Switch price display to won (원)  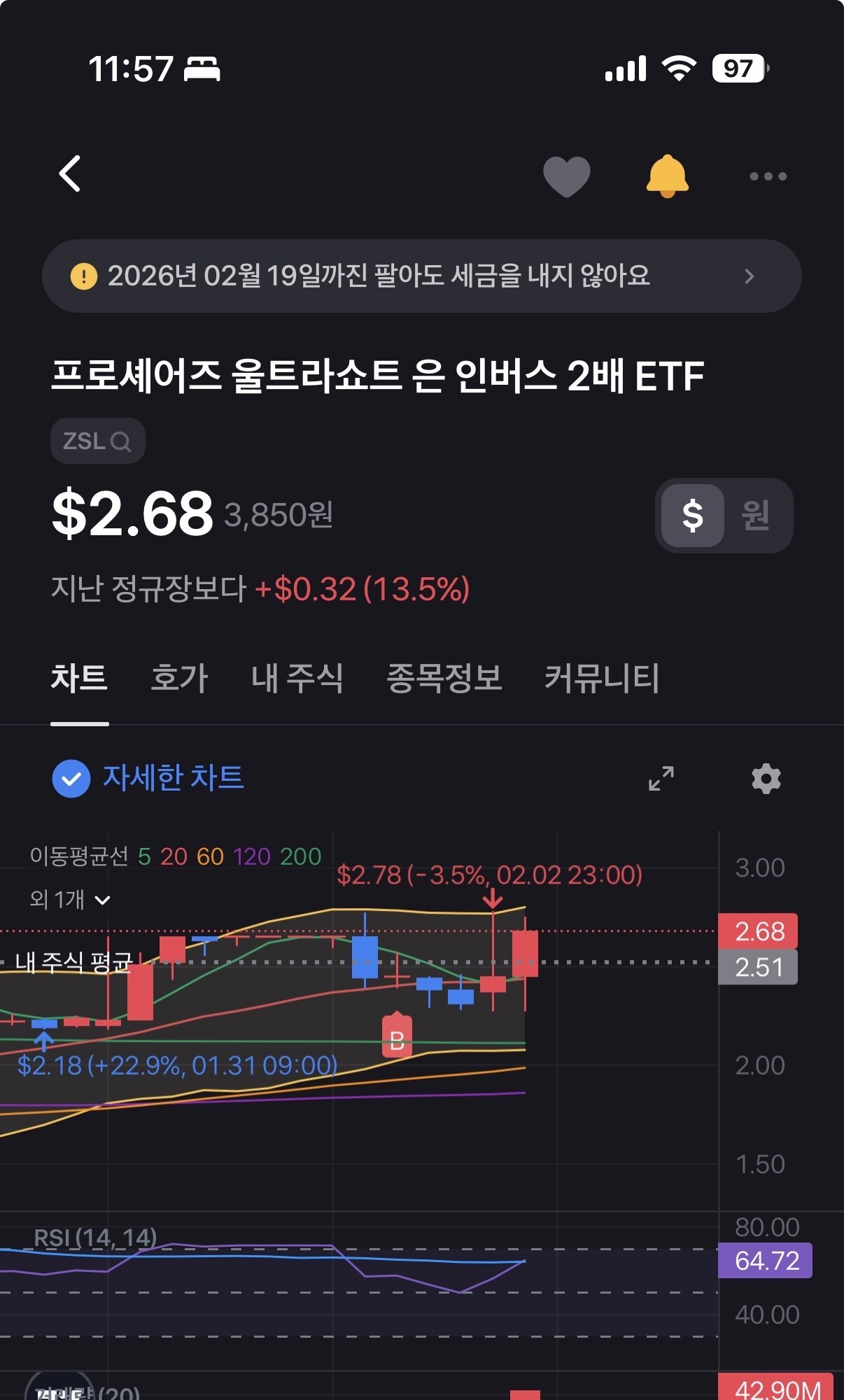[756, 516]
